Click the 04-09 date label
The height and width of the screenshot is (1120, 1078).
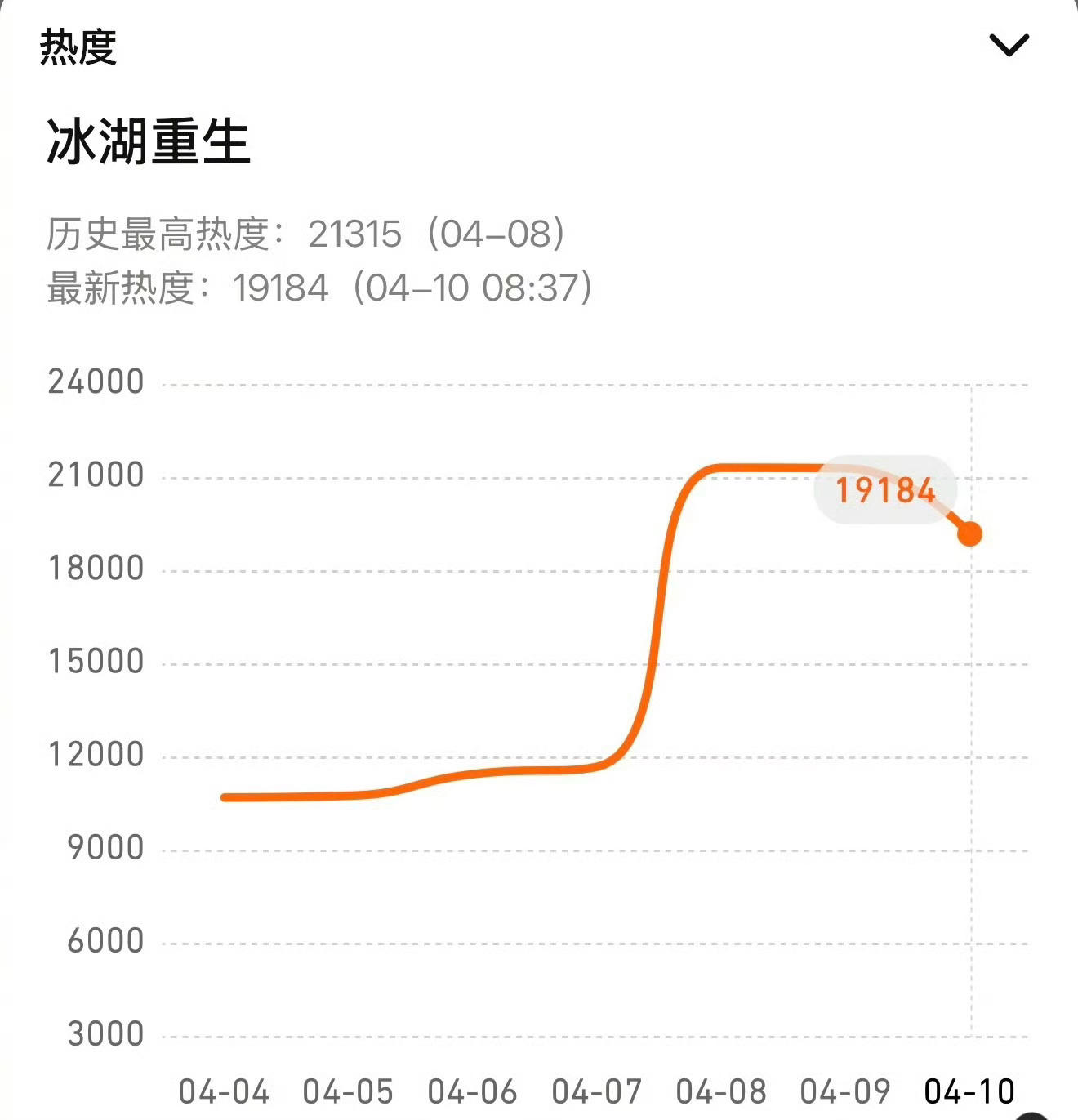[x=844, y=1092]
